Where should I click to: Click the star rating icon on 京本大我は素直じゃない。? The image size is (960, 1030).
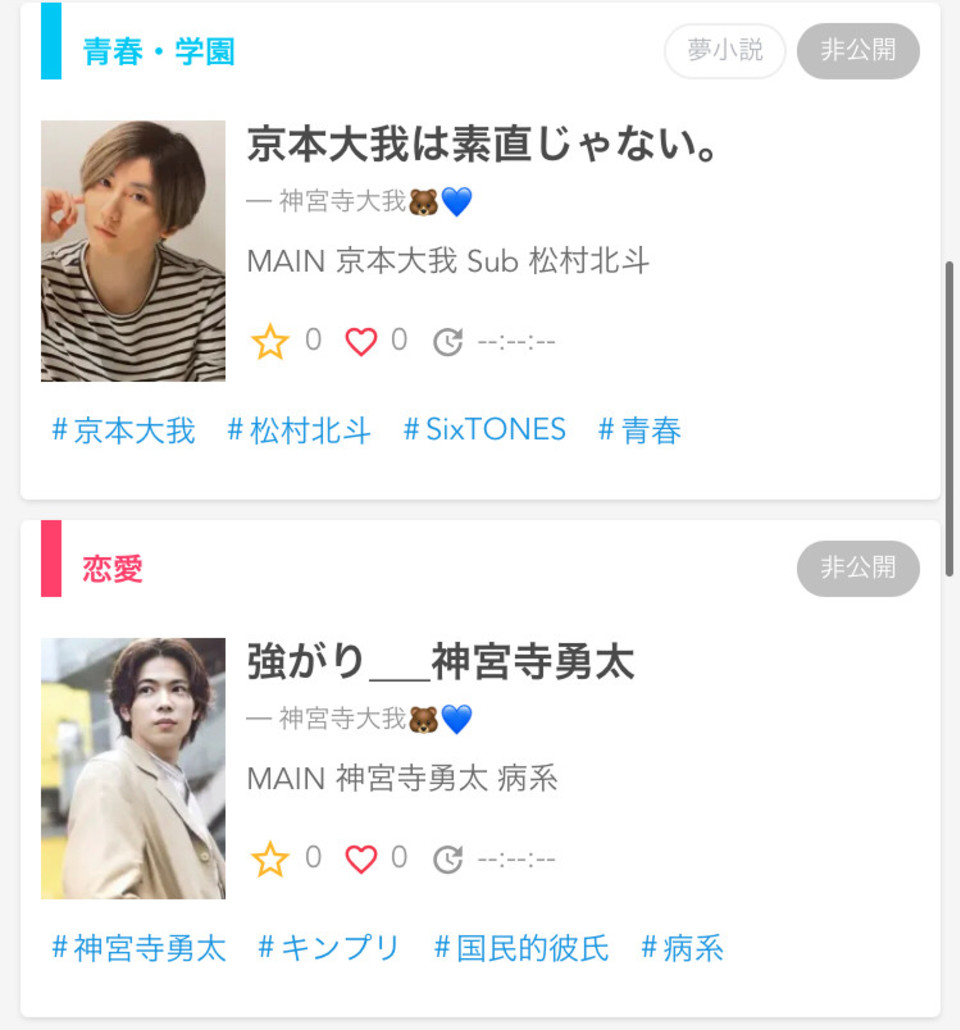pos(271,340)
